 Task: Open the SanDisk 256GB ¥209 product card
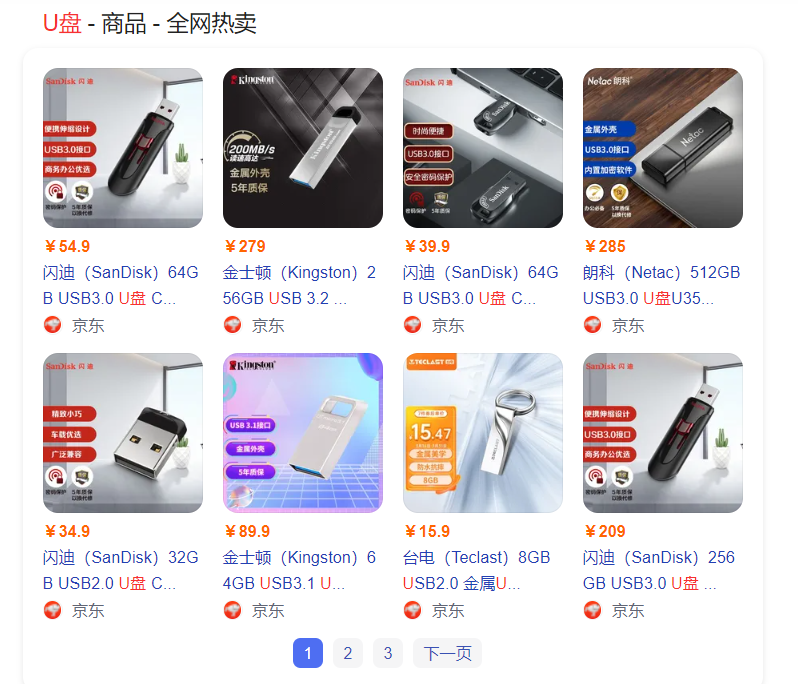tap(662, 433)
